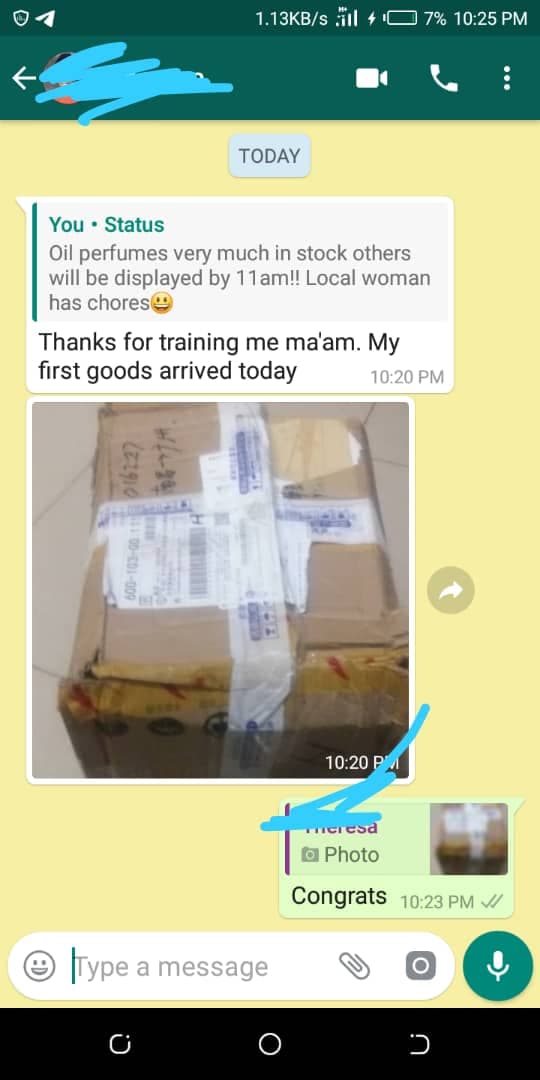This screenshot has width=540, height=1080.
Task: Tap the microphone voice message button
Action: (x=497, y=966)
